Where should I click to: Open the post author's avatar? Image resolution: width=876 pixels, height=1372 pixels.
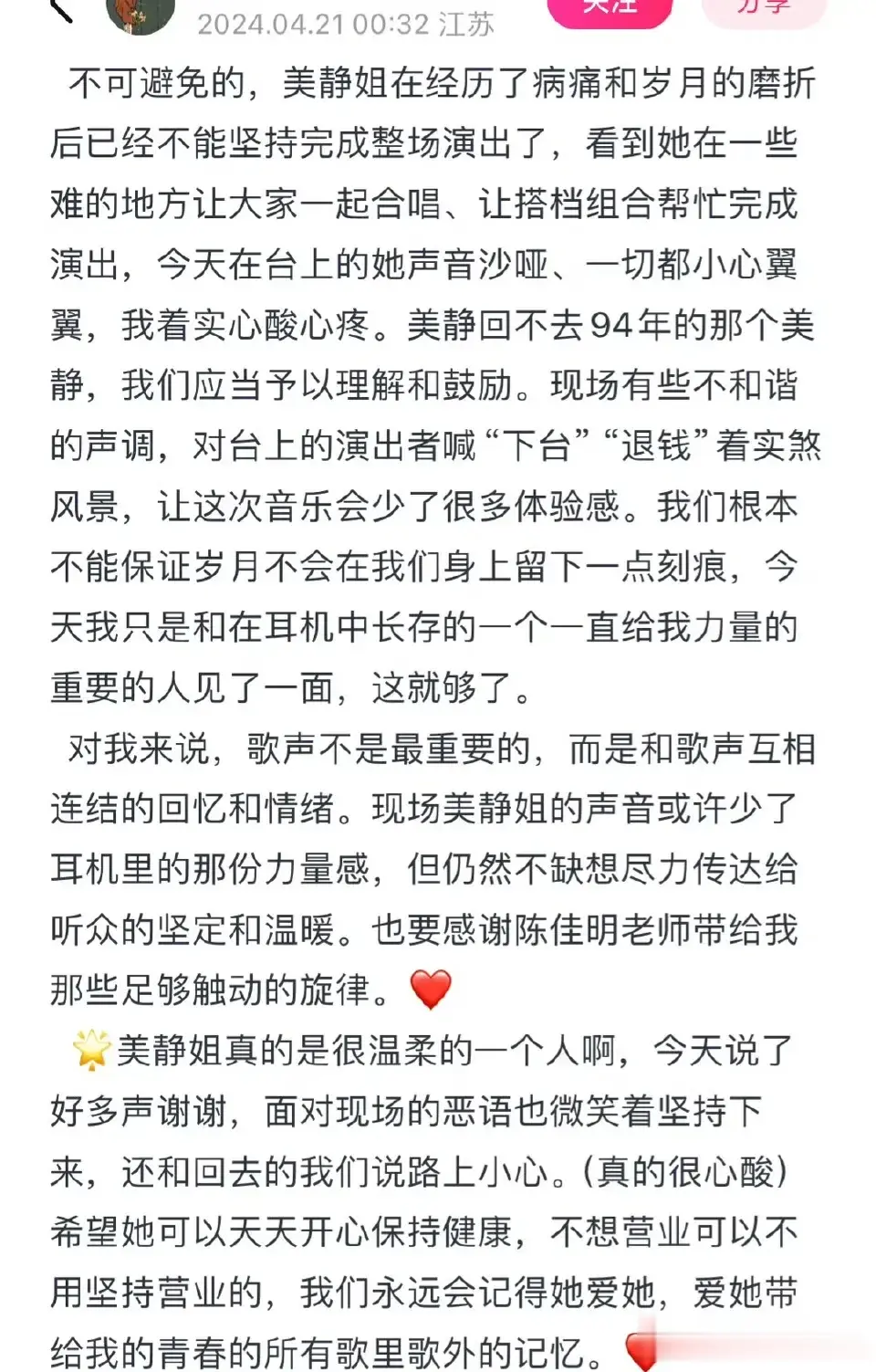(x=140, y=13)
